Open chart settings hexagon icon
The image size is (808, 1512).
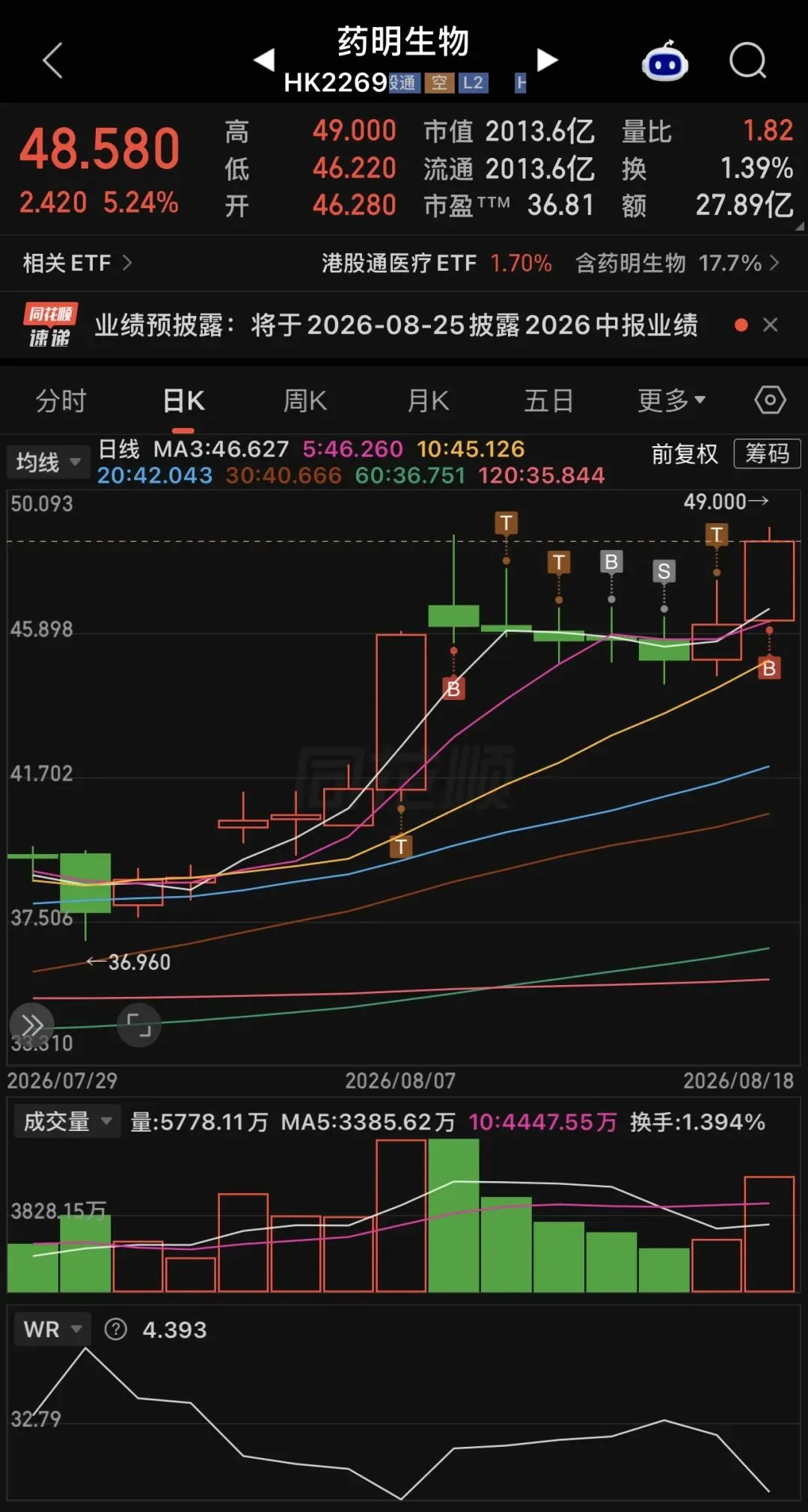coord(770,400)
